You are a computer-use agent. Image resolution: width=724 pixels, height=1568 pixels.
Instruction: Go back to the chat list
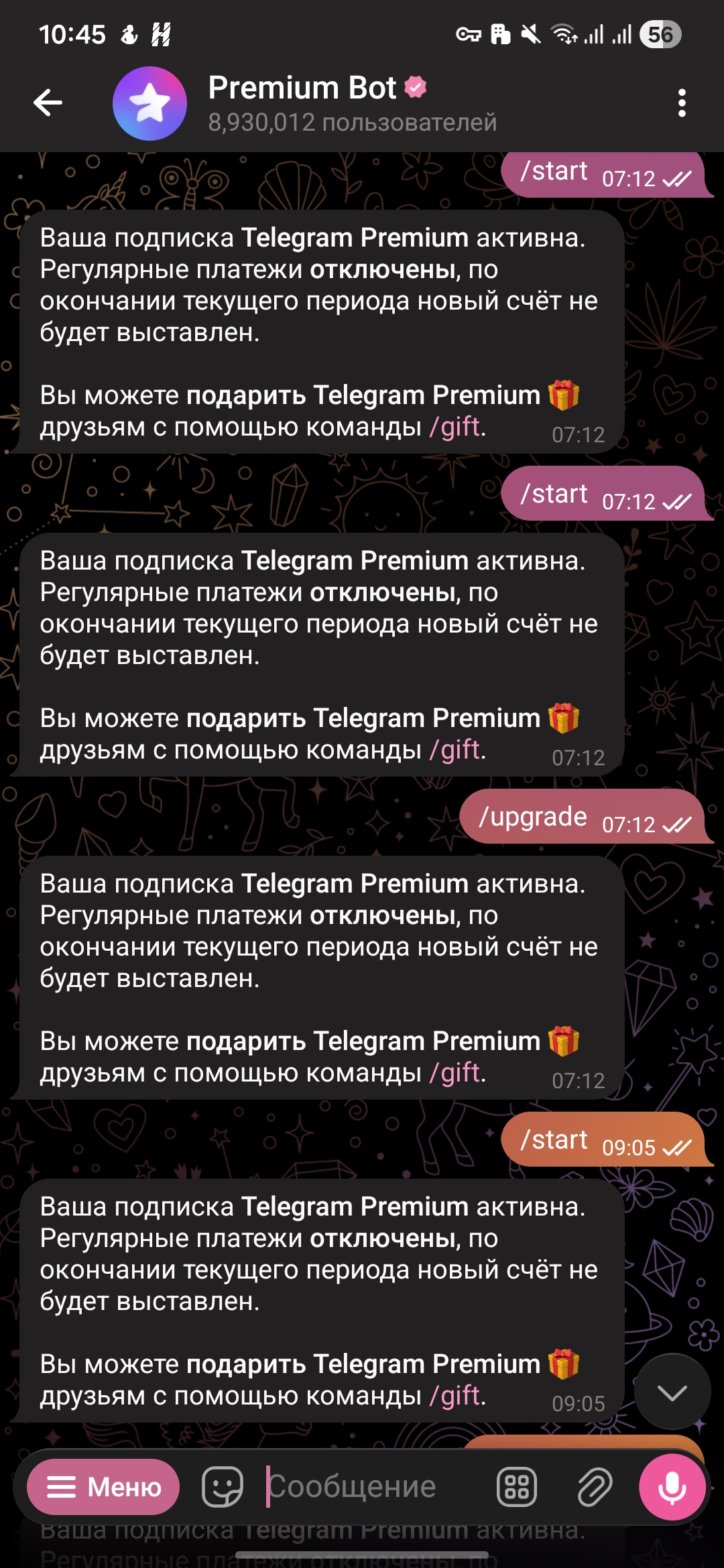click(x=48, y=103)
